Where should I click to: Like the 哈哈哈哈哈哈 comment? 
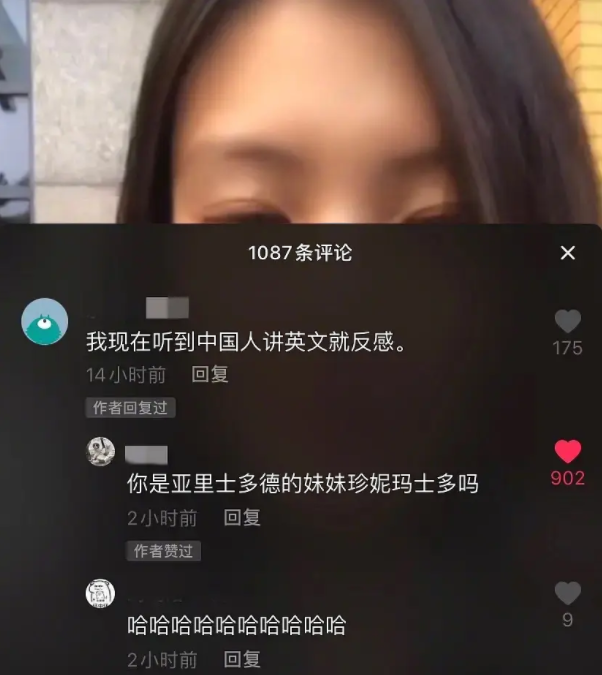coord(567,594)
